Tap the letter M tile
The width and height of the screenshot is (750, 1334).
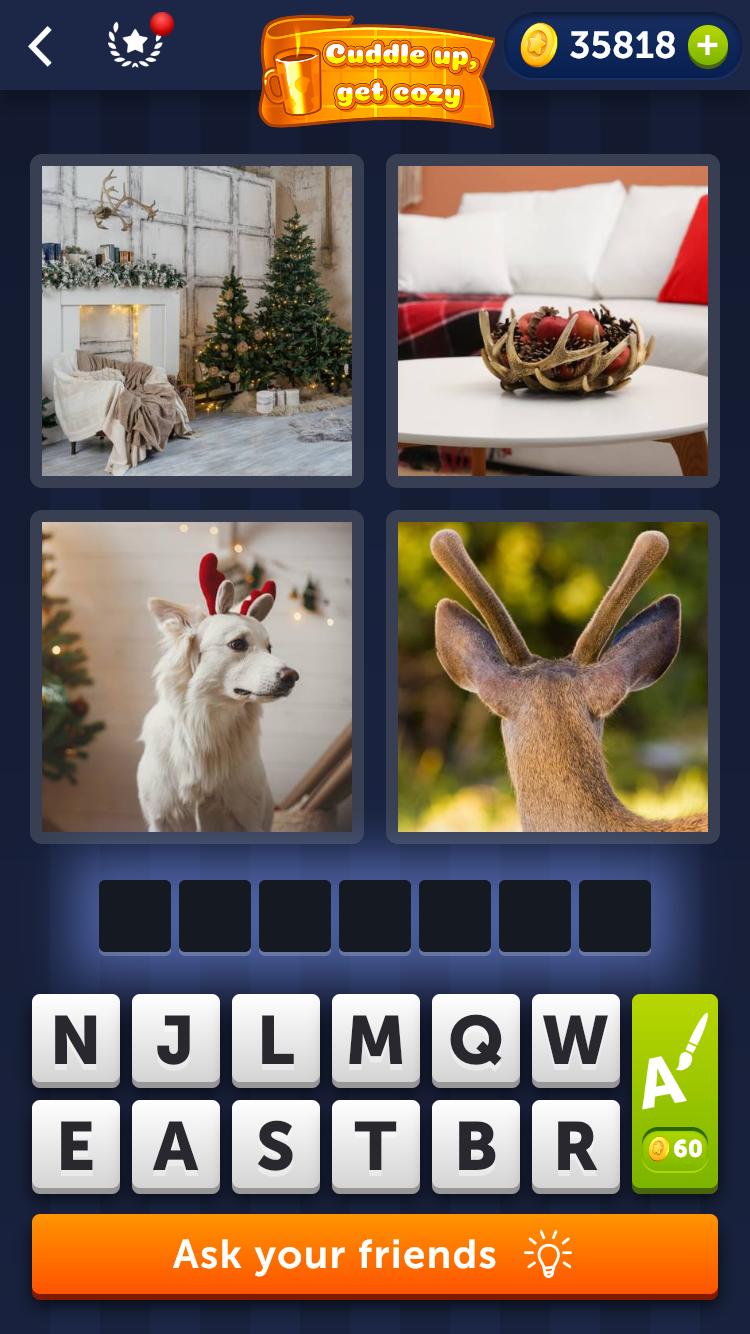[376, 1040]
